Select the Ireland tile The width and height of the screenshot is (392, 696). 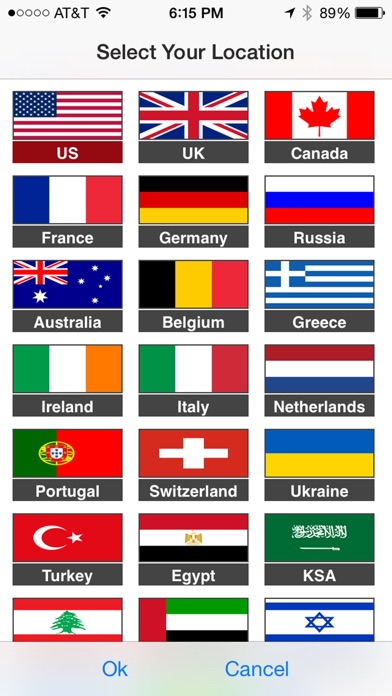[x=67, y=380]
